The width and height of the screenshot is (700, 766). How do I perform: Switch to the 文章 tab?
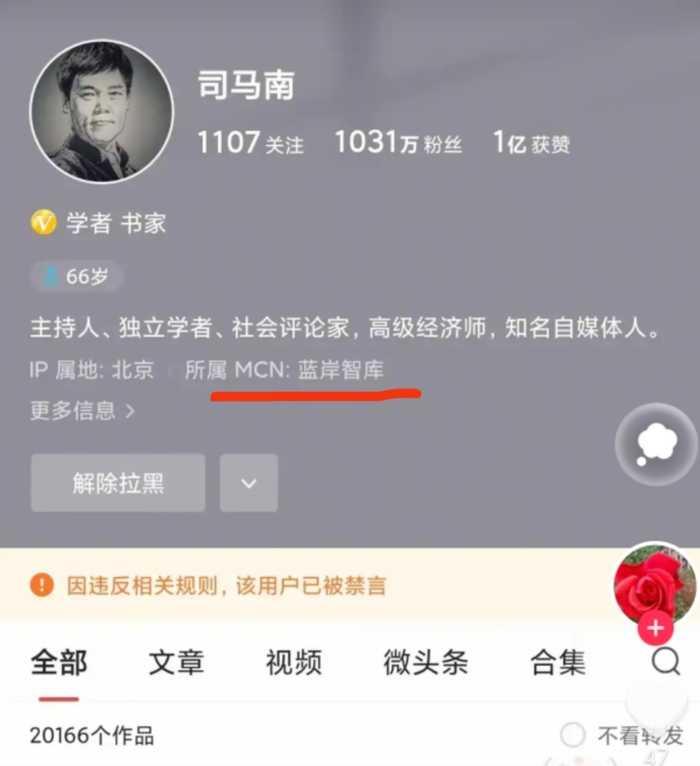tap(176, 662)
